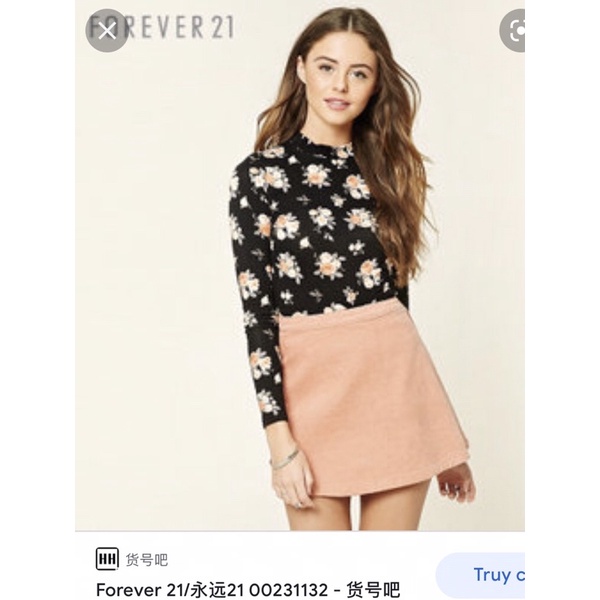Close the image viewer
This screenshot has height=600, width=600.
(x=106, y=31)
